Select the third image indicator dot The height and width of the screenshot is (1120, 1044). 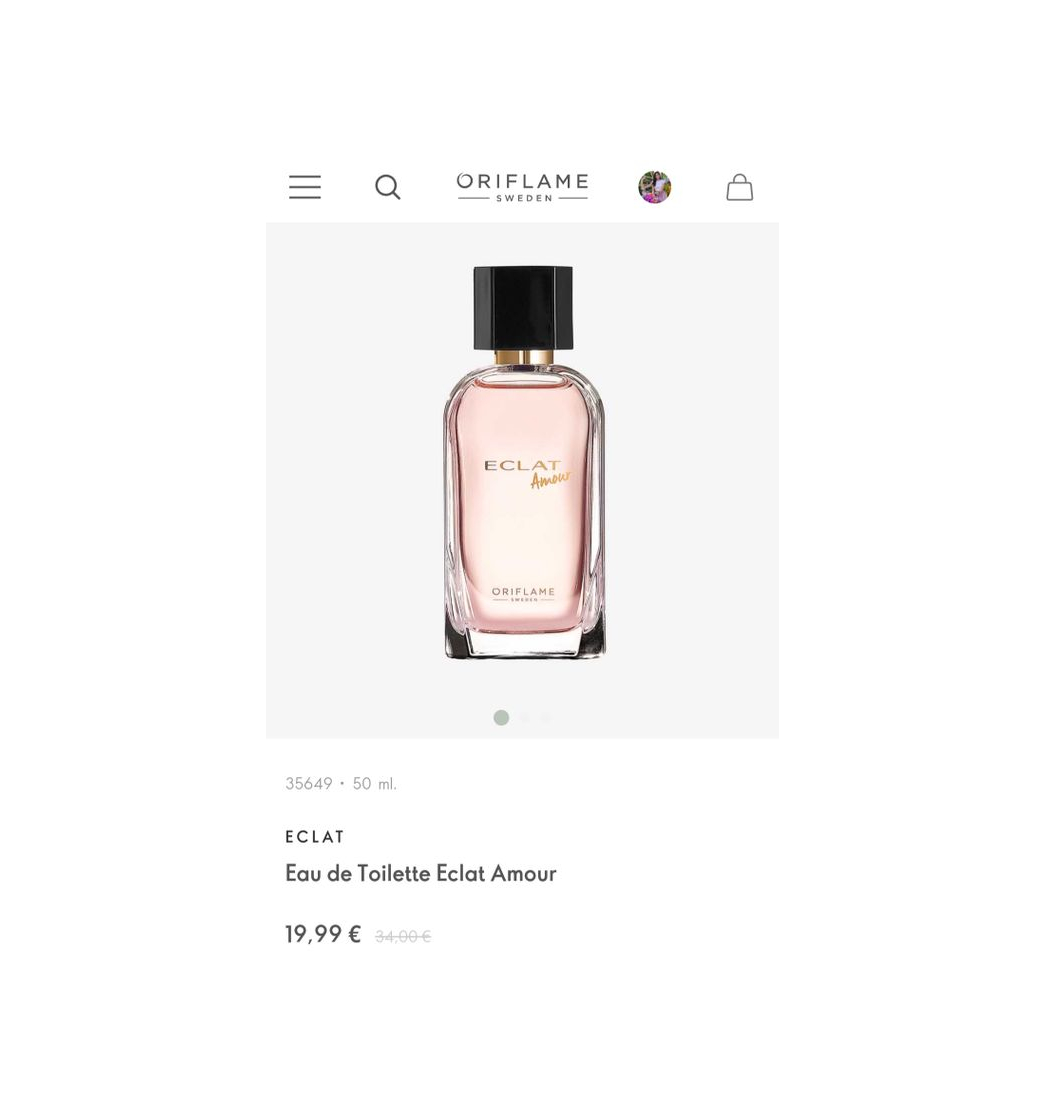[545, 718]
